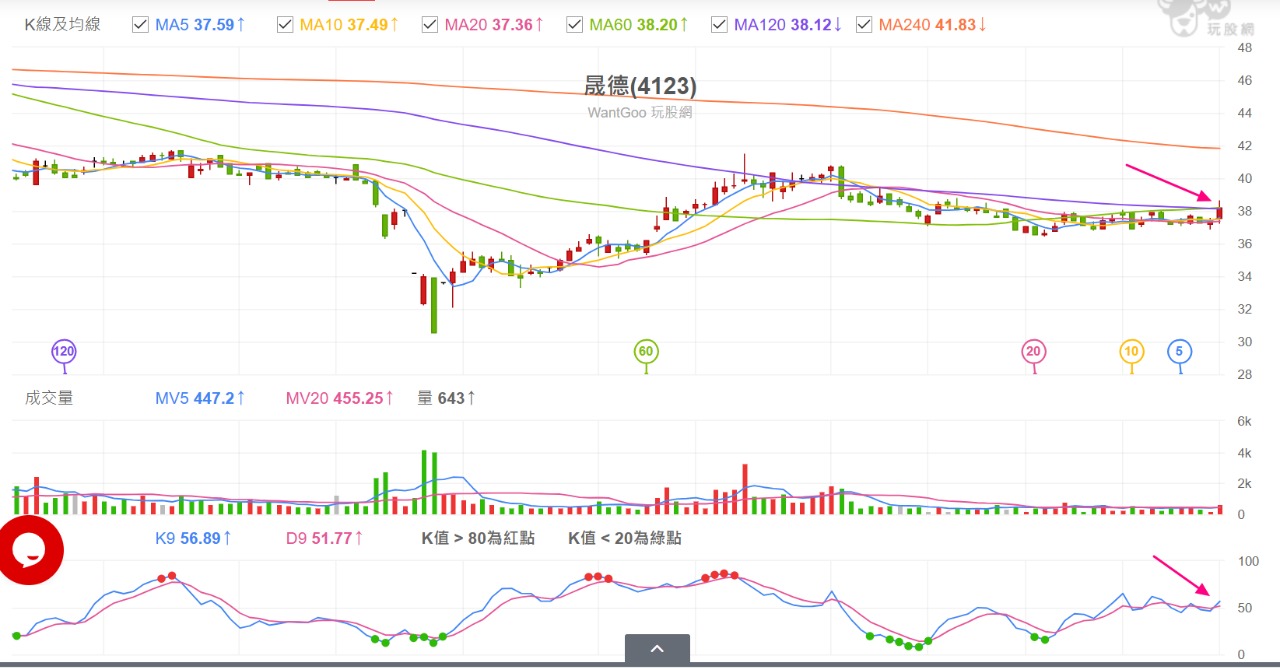Uncheck the MA120 checkbox
1280x668 pixels.
[x=719, y=24]
